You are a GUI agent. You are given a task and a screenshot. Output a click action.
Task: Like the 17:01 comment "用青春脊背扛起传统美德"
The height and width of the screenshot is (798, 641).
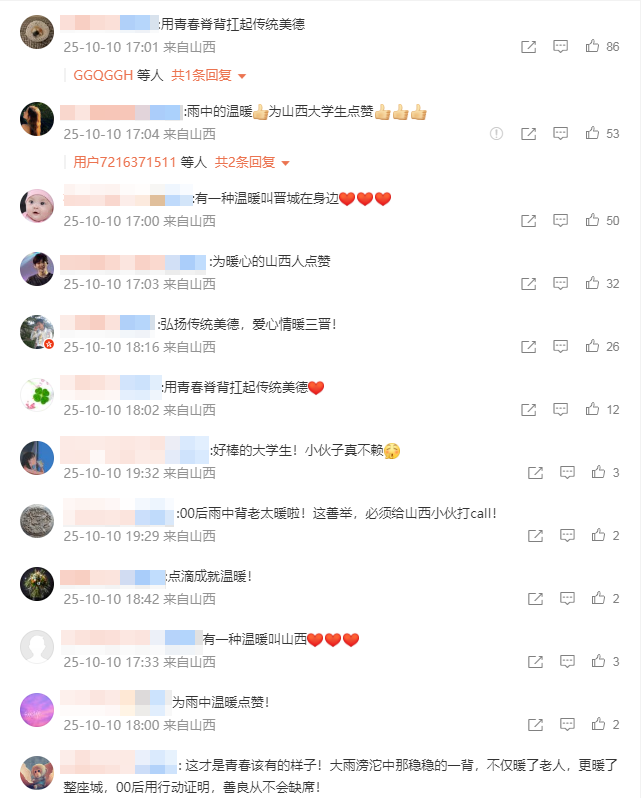pos(593,47)
